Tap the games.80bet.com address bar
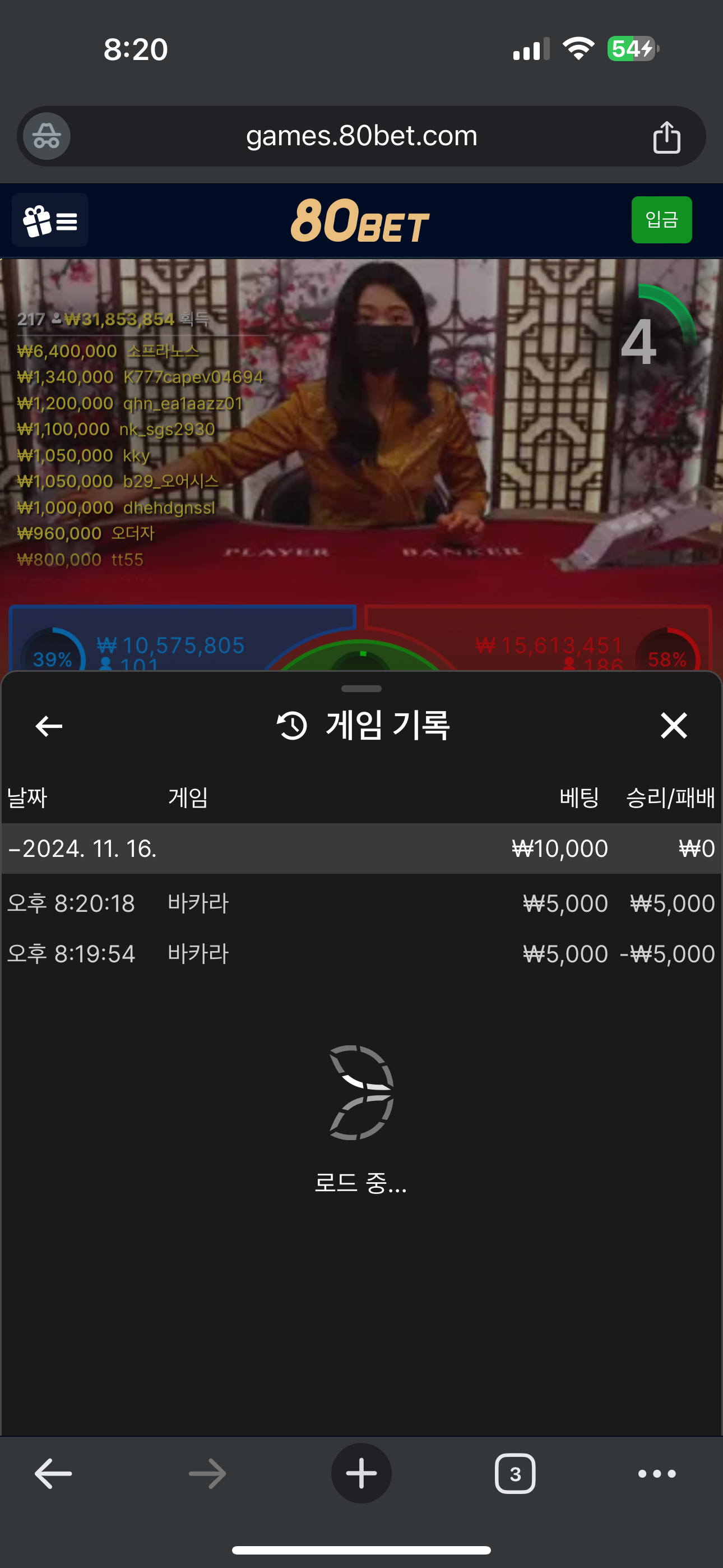Image resolution: width=723 pixels, height=1568 pixels. tap(361, 136)
